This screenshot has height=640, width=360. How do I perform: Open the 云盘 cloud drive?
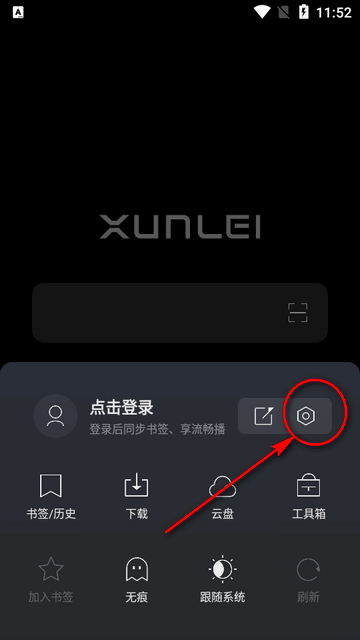(222, 496)
